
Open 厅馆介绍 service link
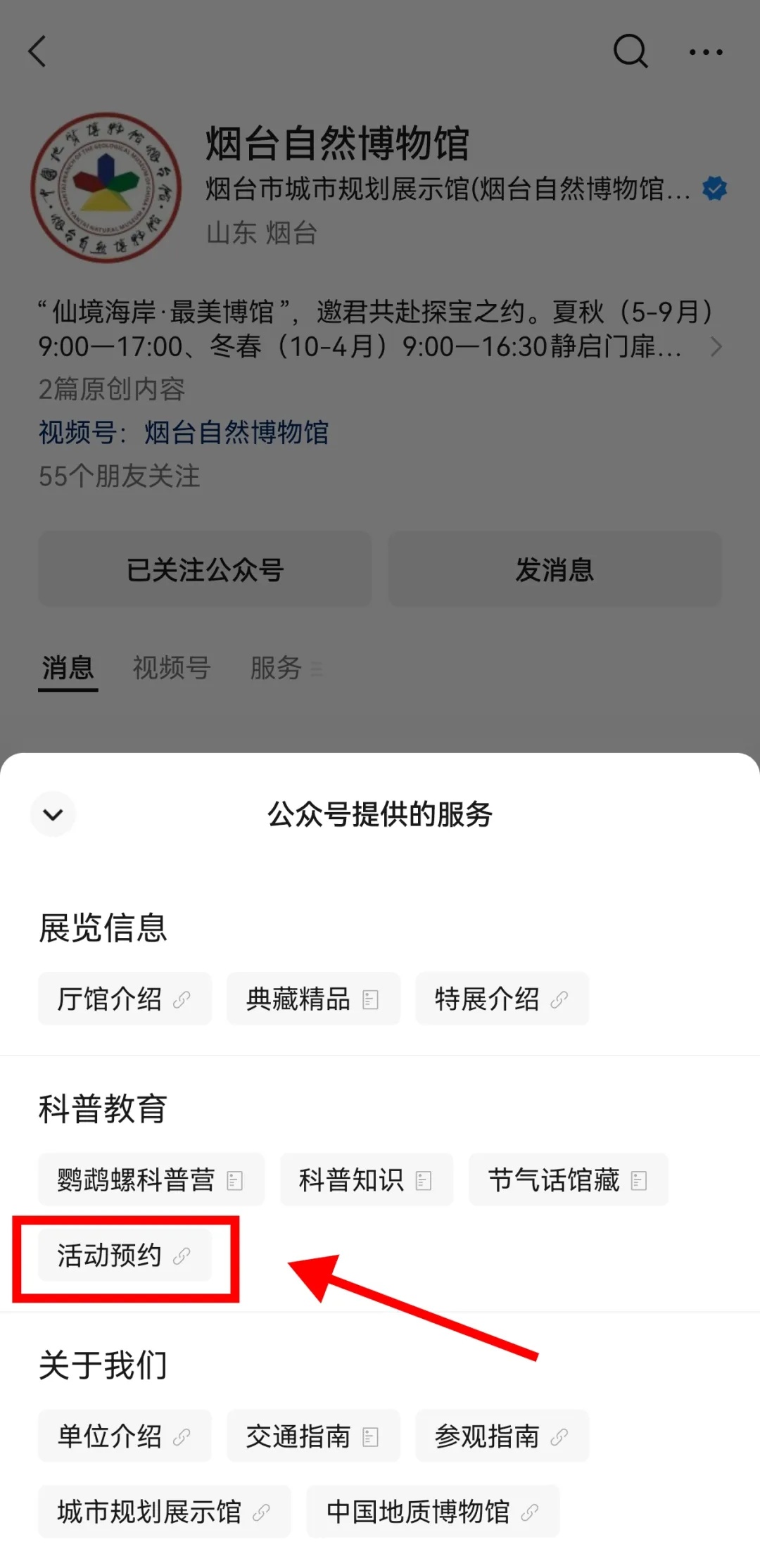(x=125, y=999)
